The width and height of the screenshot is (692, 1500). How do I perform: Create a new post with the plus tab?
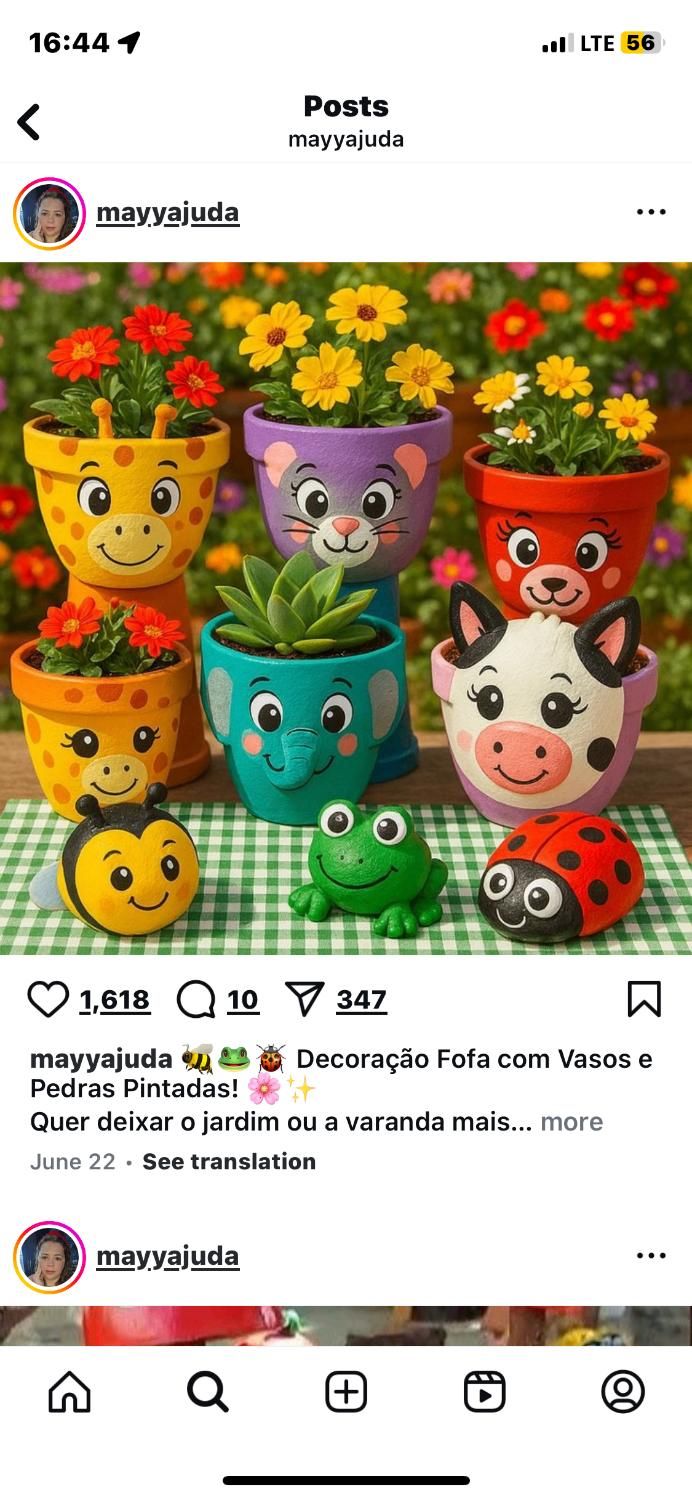click(346, 1392)
